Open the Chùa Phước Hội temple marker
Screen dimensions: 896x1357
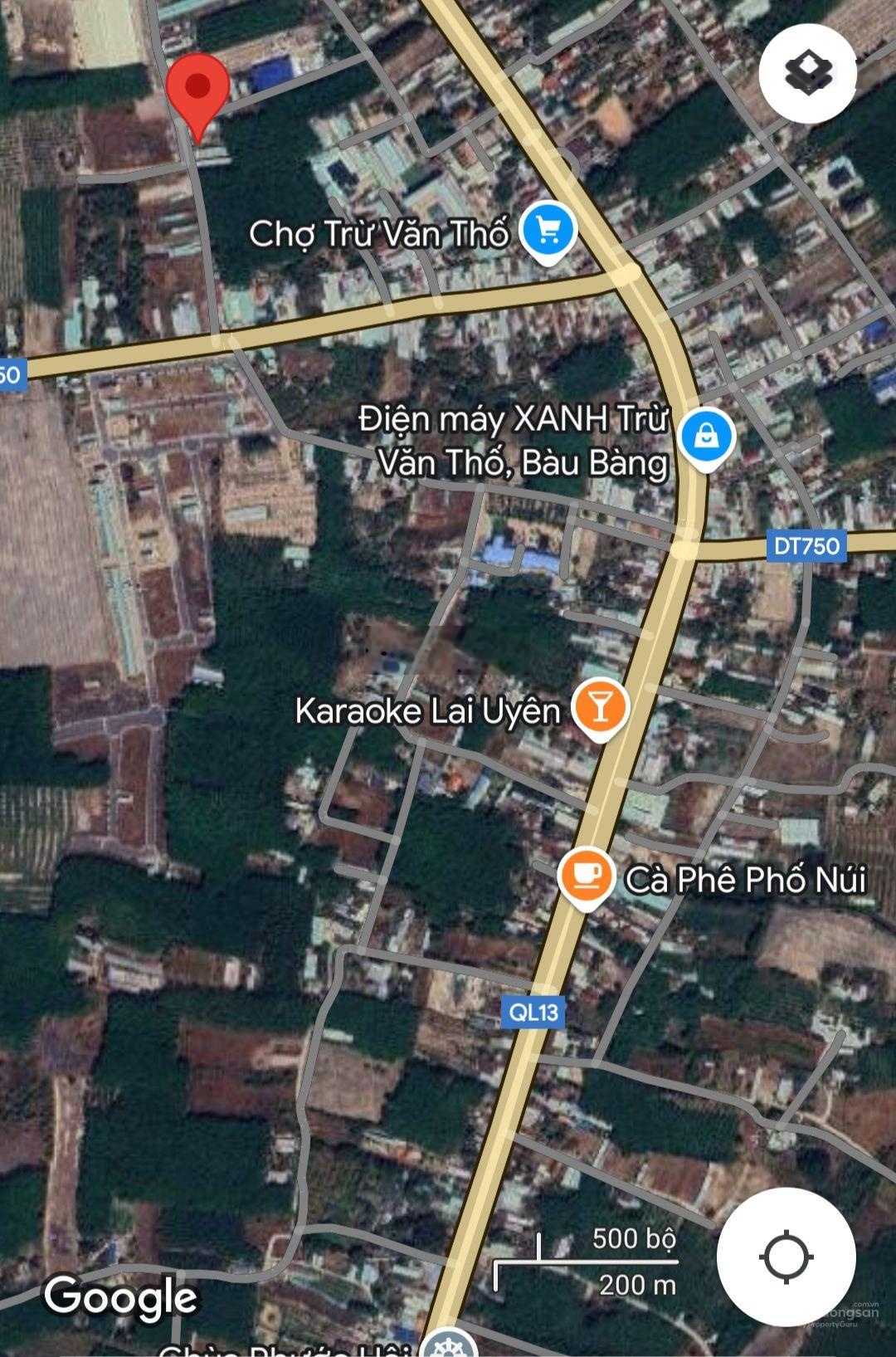click(x=449, y=1345)
